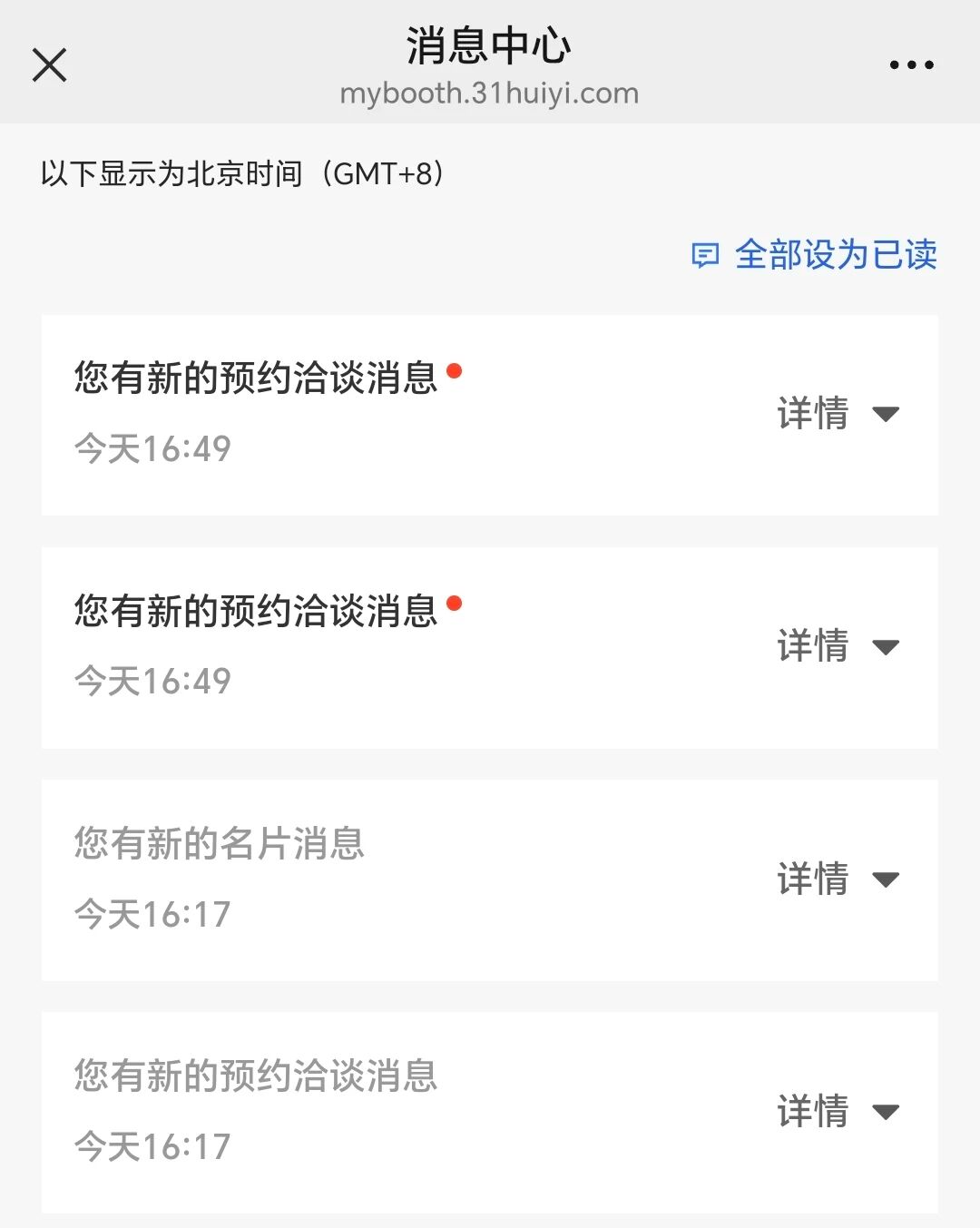Open the three-dot overflow menu

point(911,65)
